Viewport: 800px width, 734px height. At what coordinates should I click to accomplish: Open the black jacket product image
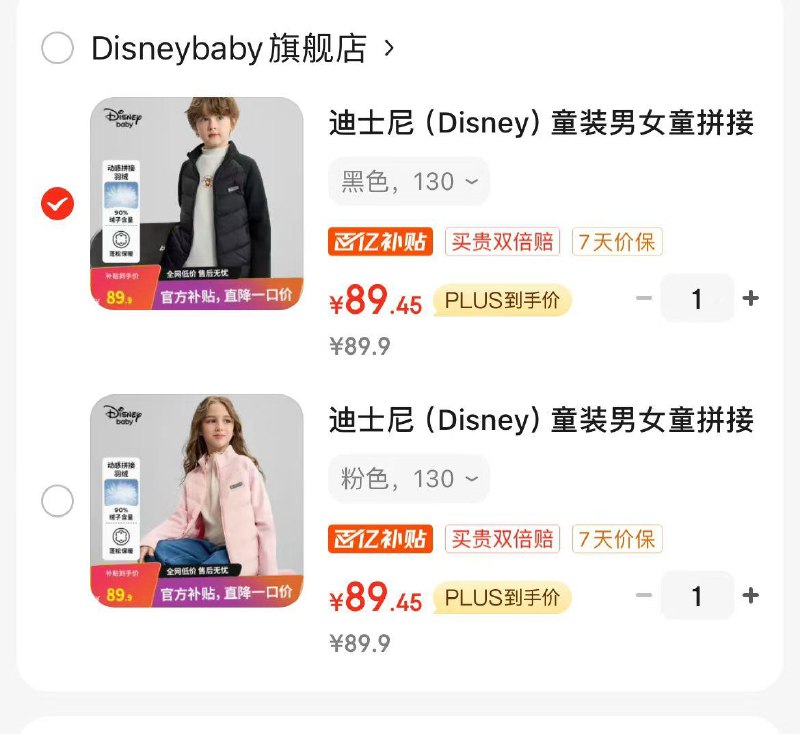[196, 203]
